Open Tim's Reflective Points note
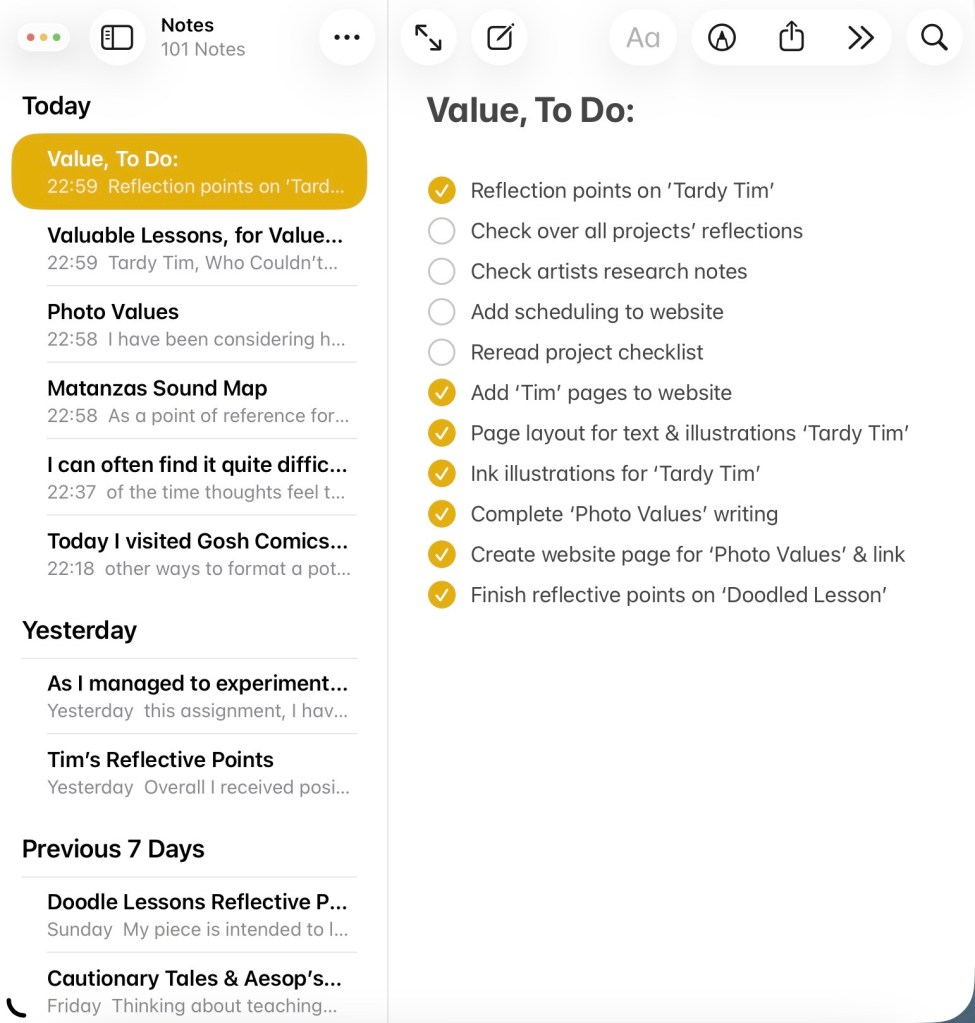Image resolution: width=975 pixels, height=1023 pixels. click(x=195, y=772)
